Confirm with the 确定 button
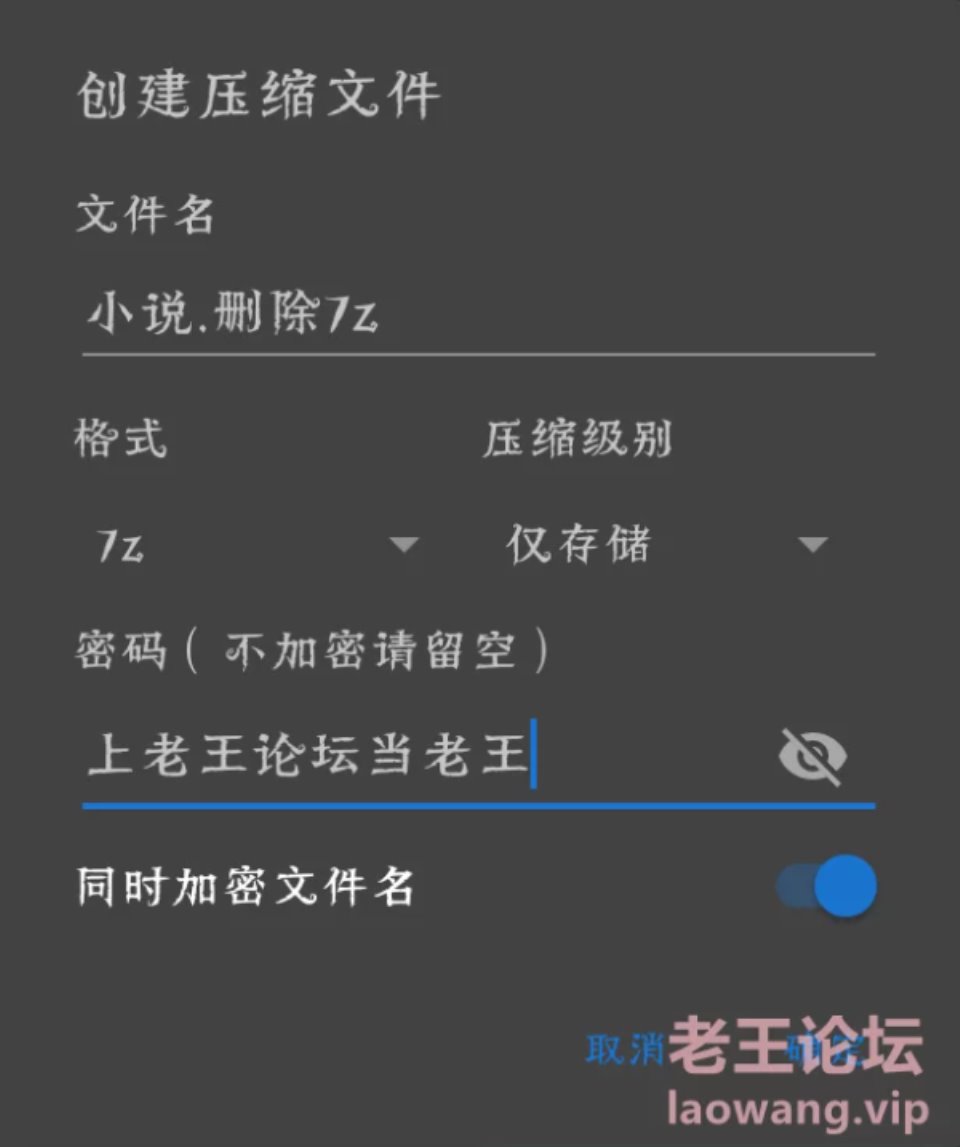The width and height of the screenshot is (960, 1147). [826, 1049]
